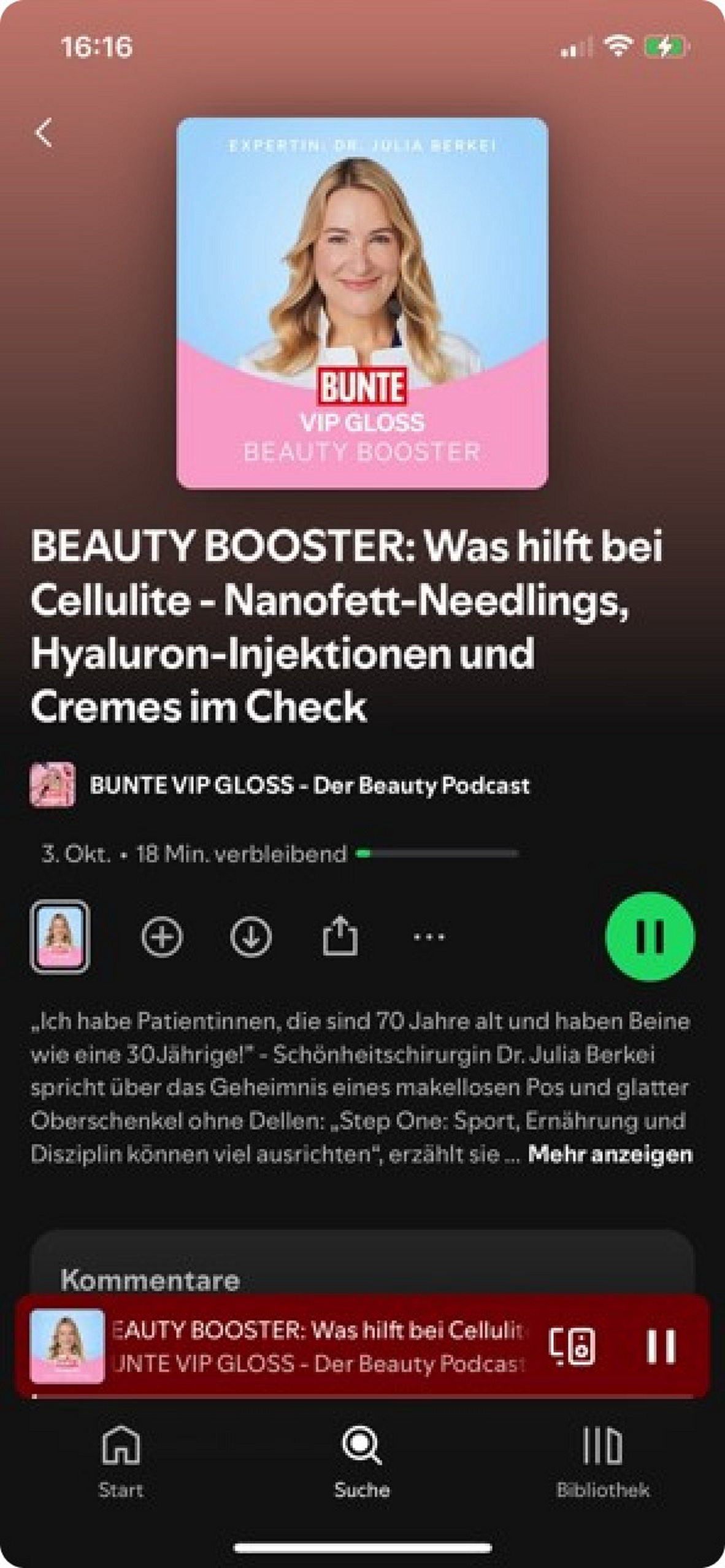Expand description via Mehr anzeigen
The height and width of the screenshot is (1568, 725).
pos(610,1155)
